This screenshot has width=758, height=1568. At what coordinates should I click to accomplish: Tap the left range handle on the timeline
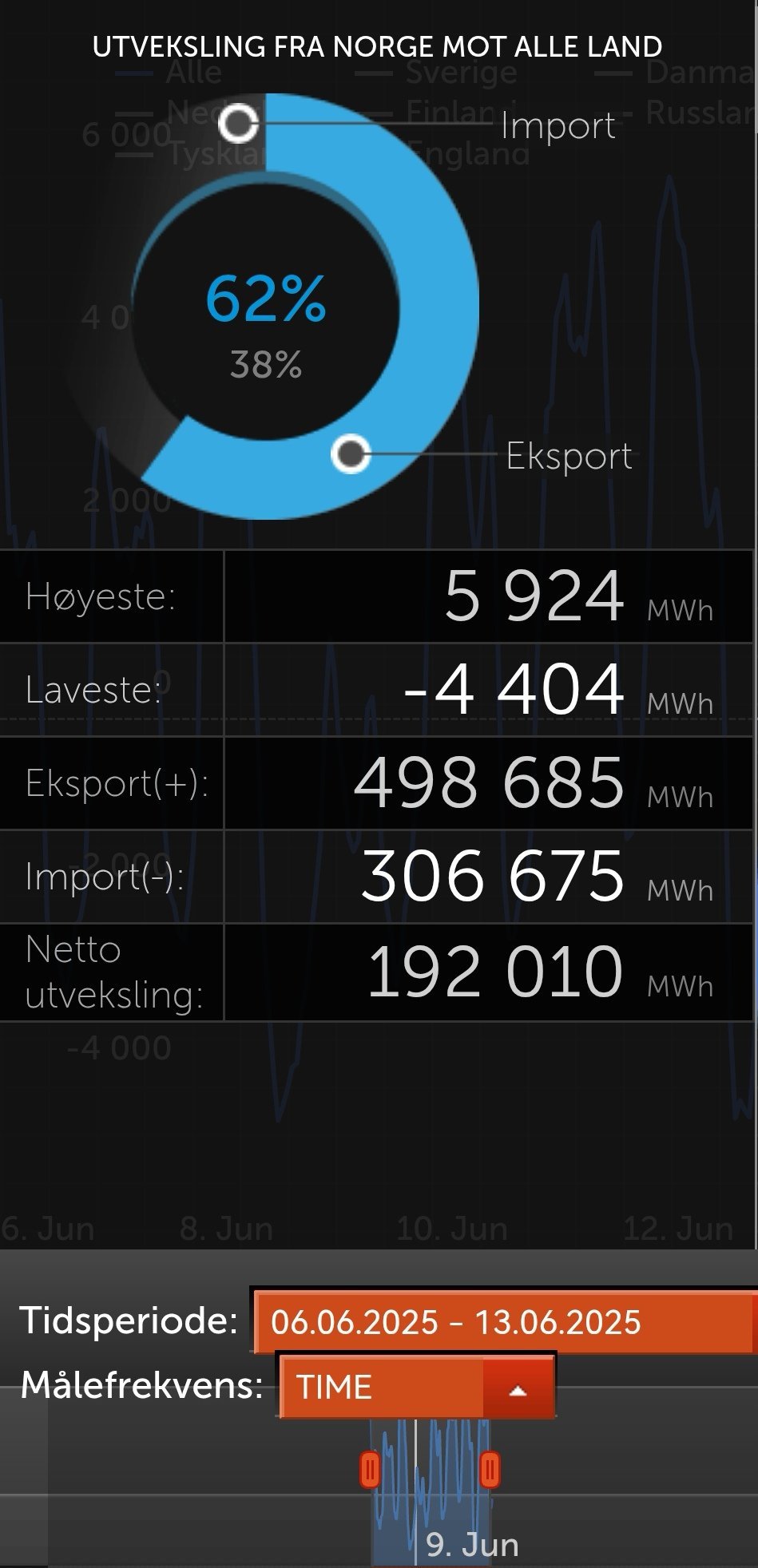point(370,1469)
